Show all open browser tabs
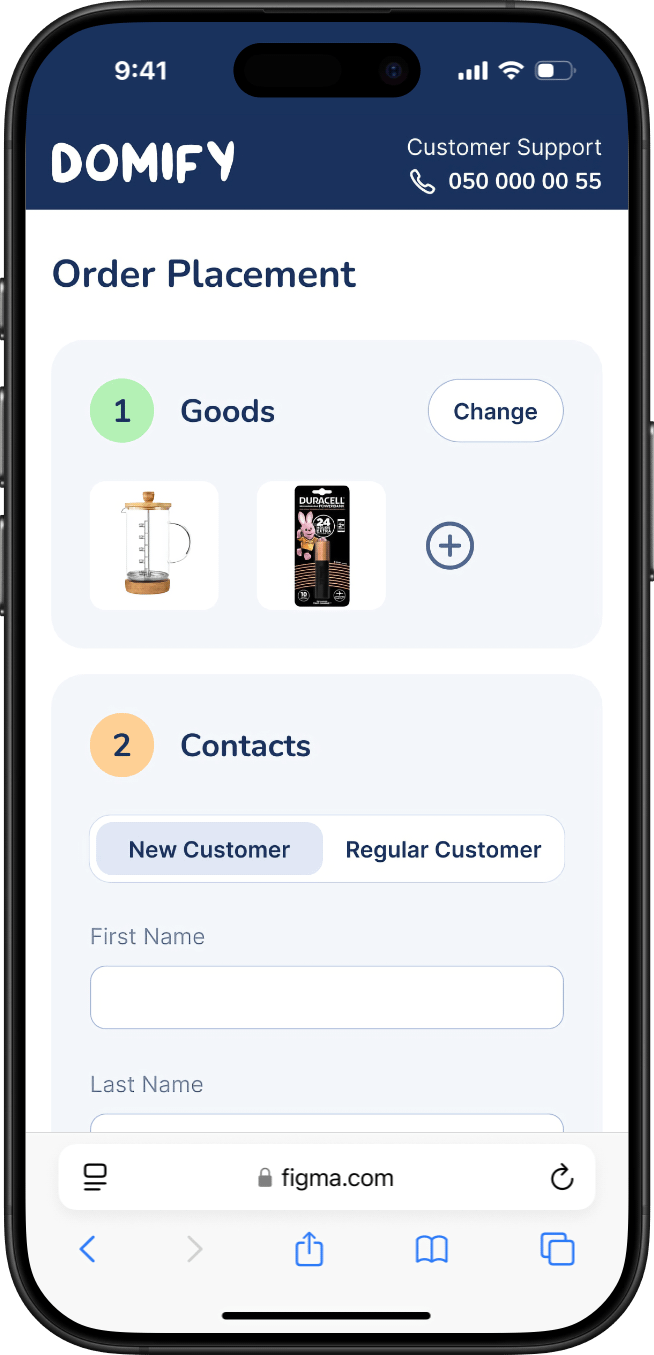Image resolution: width=654 pixels, height=1355 pixels. tap(557, 1248)
